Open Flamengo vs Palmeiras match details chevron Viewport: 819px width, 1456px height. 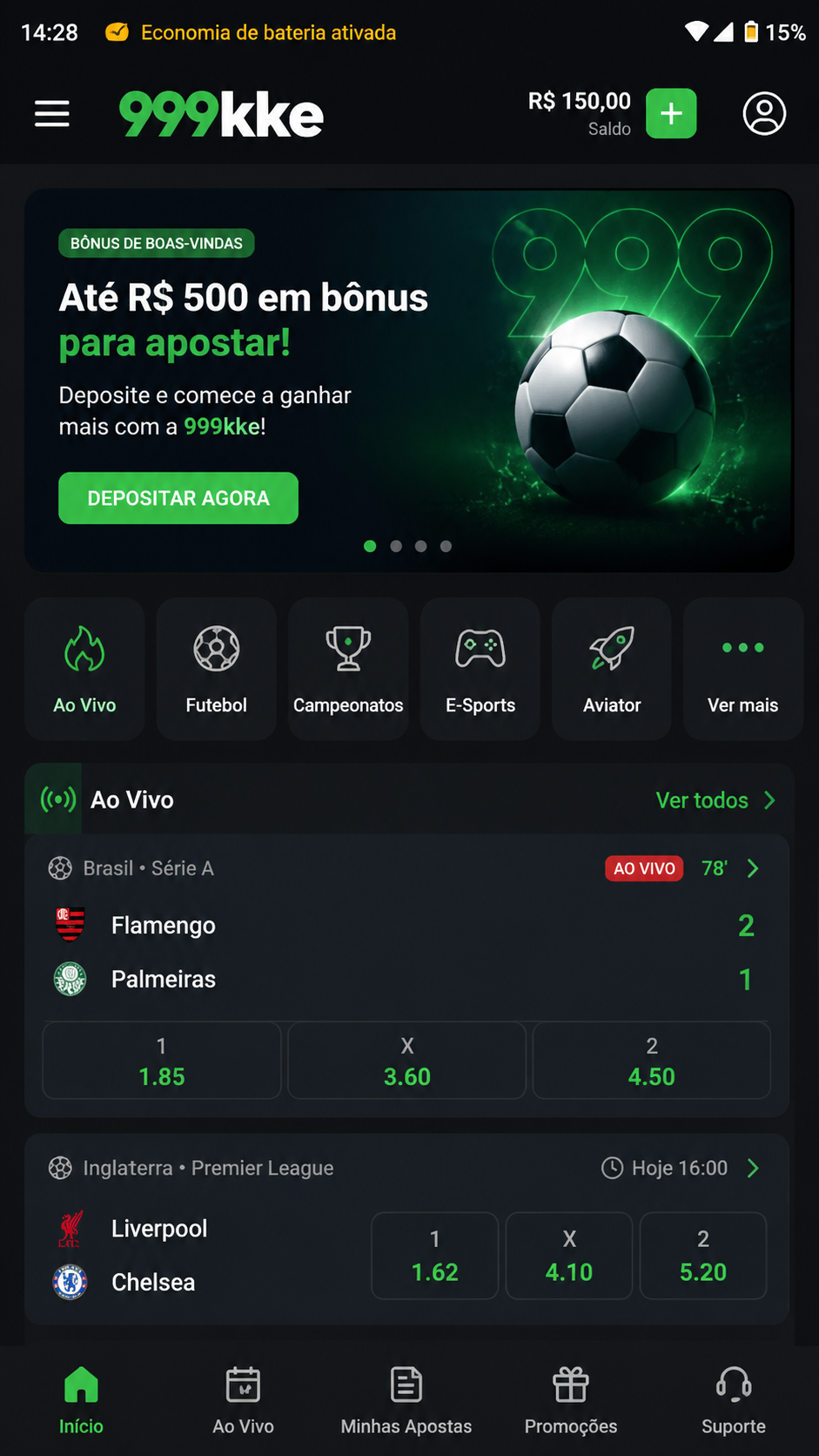click(754, 868)
